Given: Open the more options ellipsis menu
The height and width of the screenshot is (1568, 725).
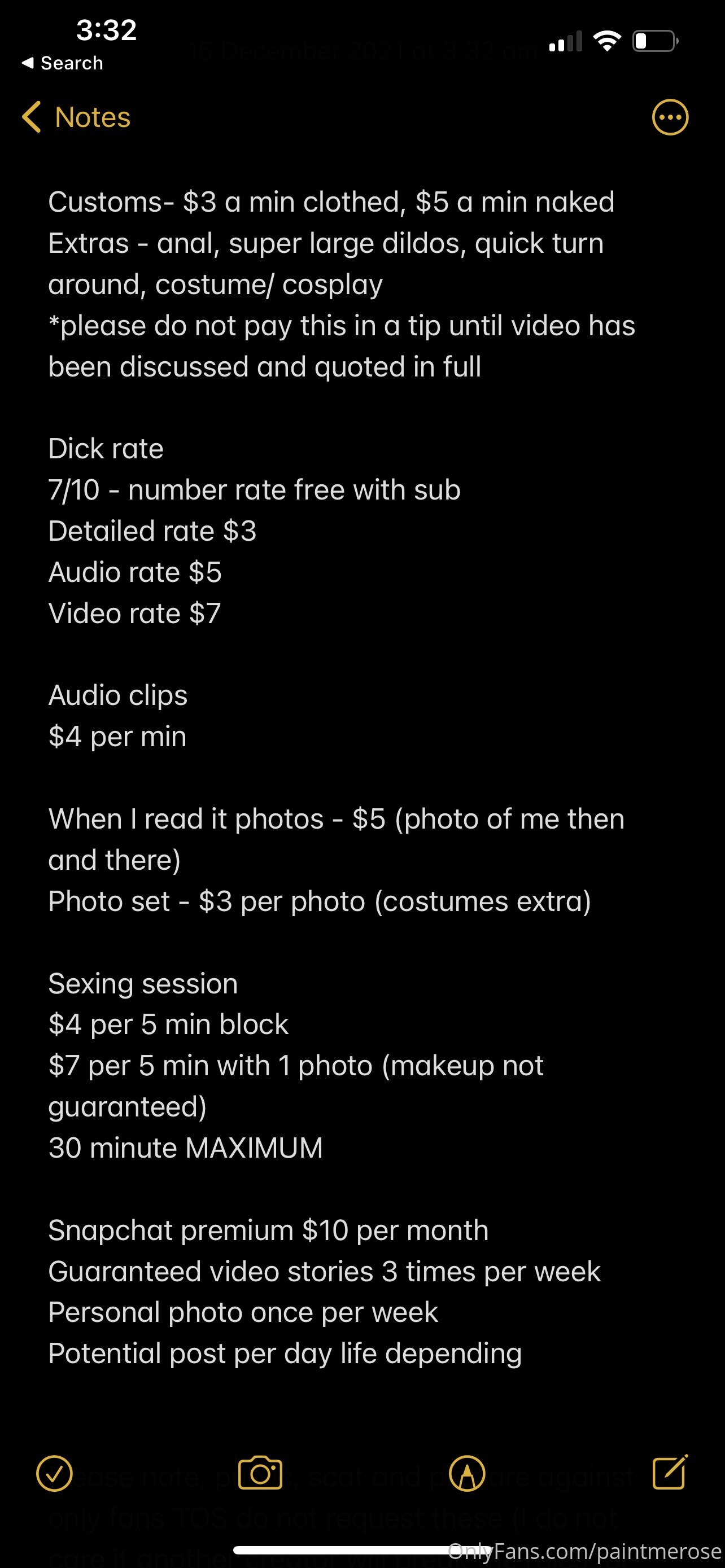Looking at the screenshot, I should tap(670, 117).
